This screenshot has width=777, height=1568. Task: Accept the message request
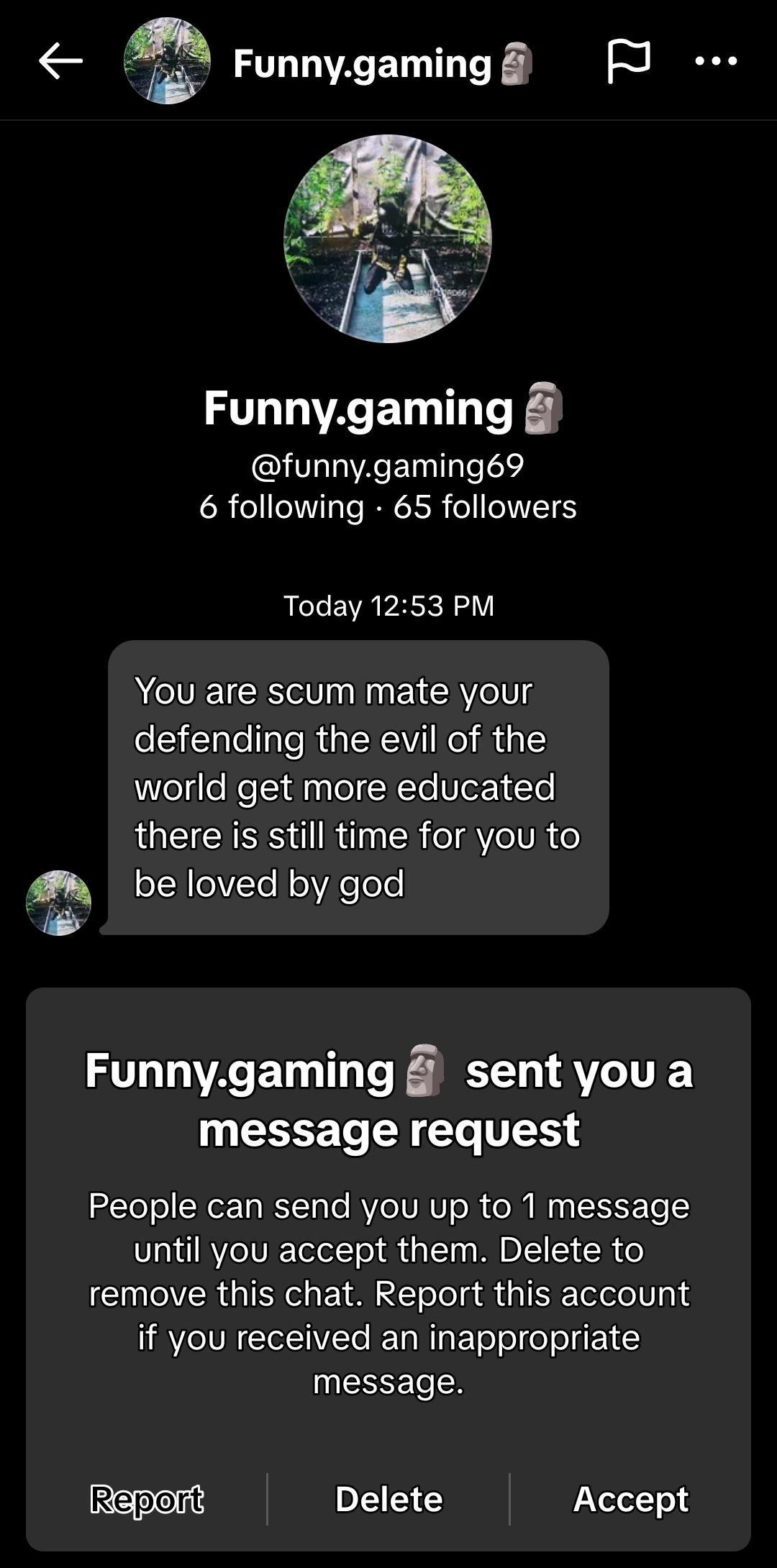[x=630, y=1500]
